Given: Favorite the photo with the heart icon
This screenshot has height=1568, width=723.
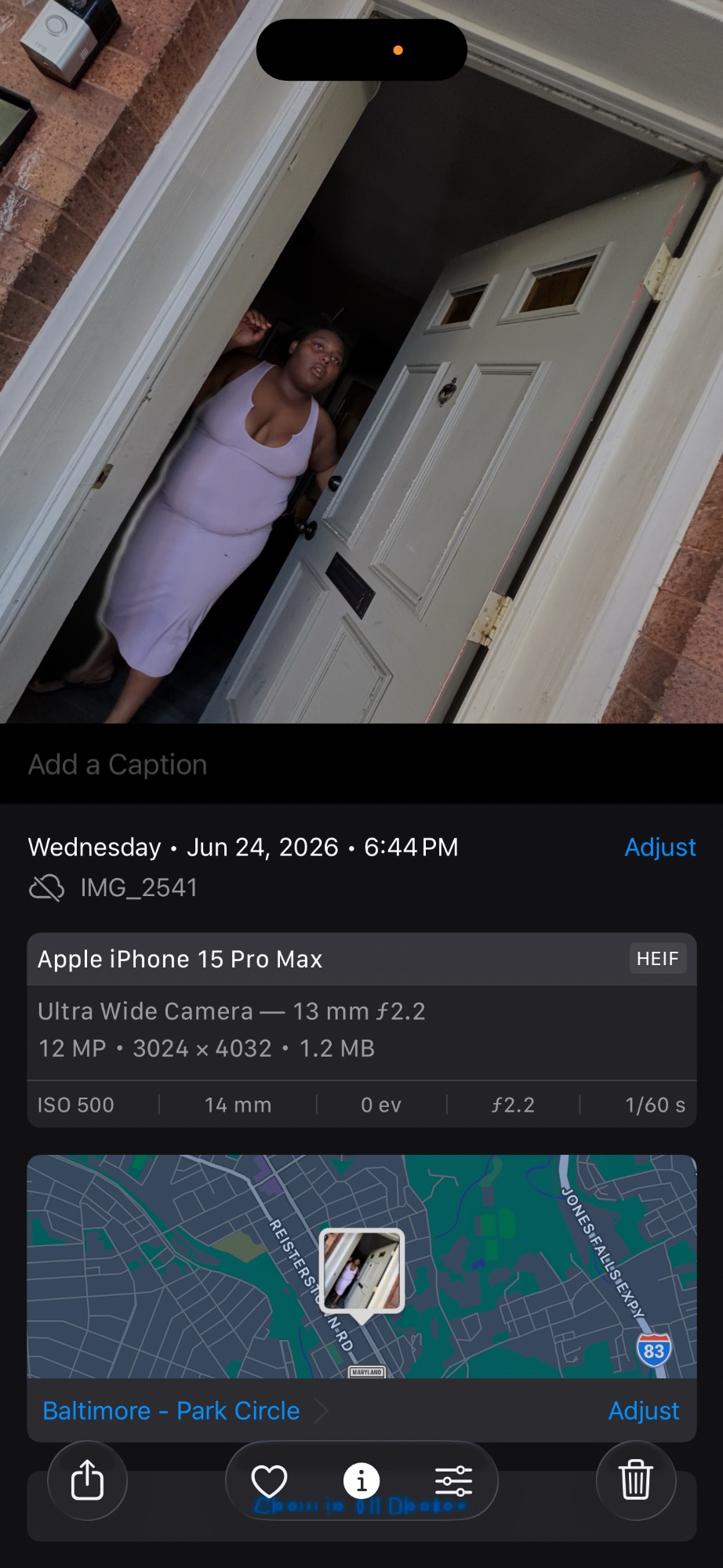Looking at the screenshot, I should (269, 1481).
